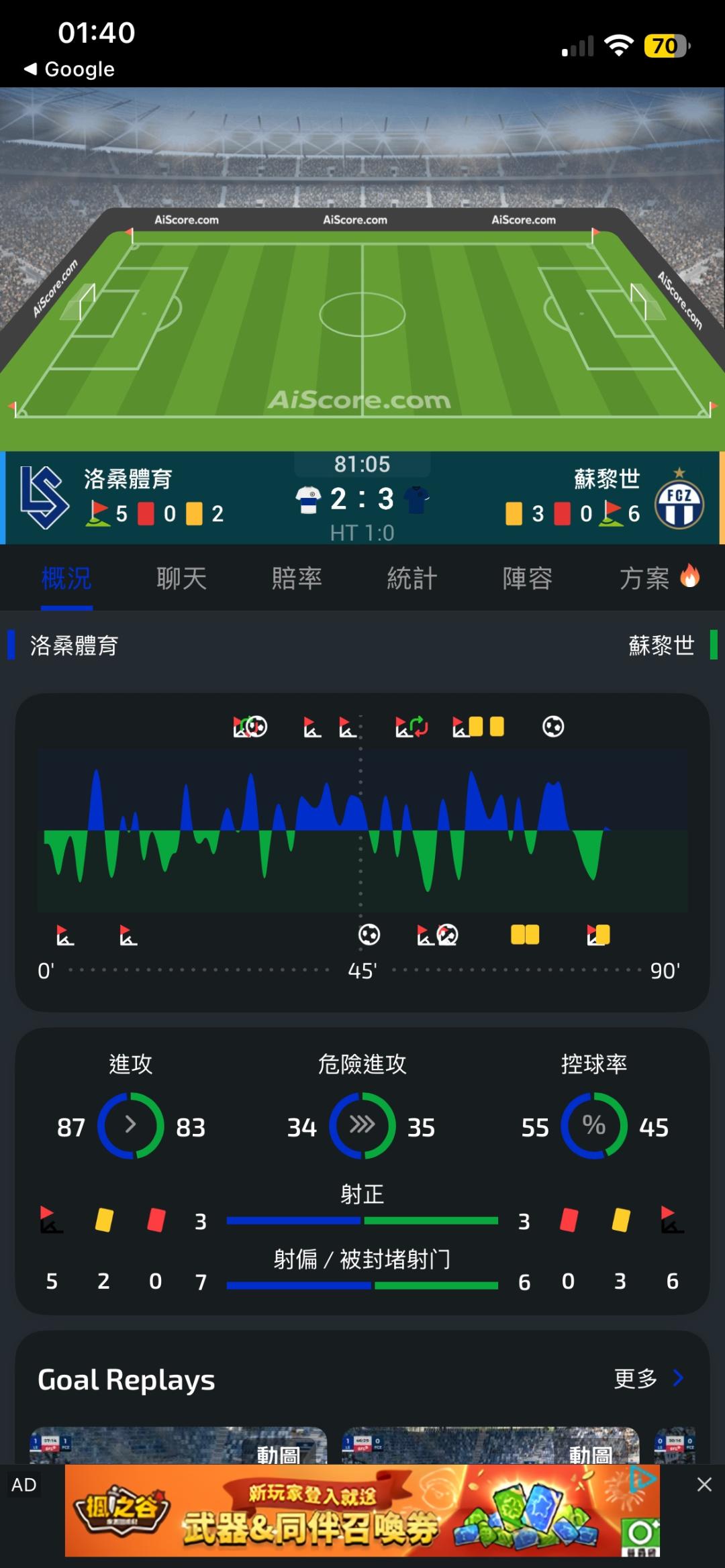The image size is (725, 1568).
Task: Play the second goal replay clip
Action: [490, 1445]
